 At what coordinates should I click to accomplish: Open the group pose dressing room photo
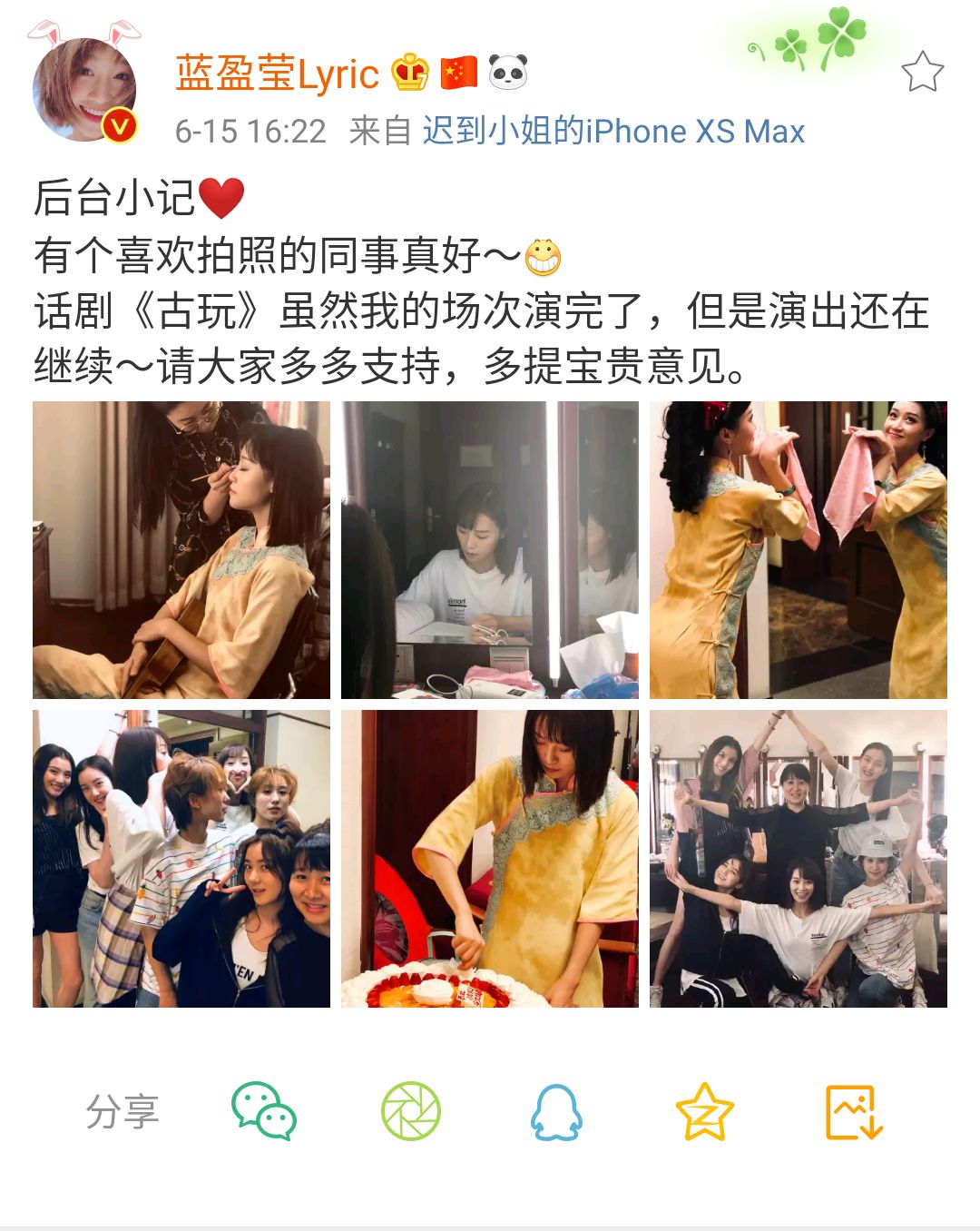pyautogui.click(x=799, y=859)
